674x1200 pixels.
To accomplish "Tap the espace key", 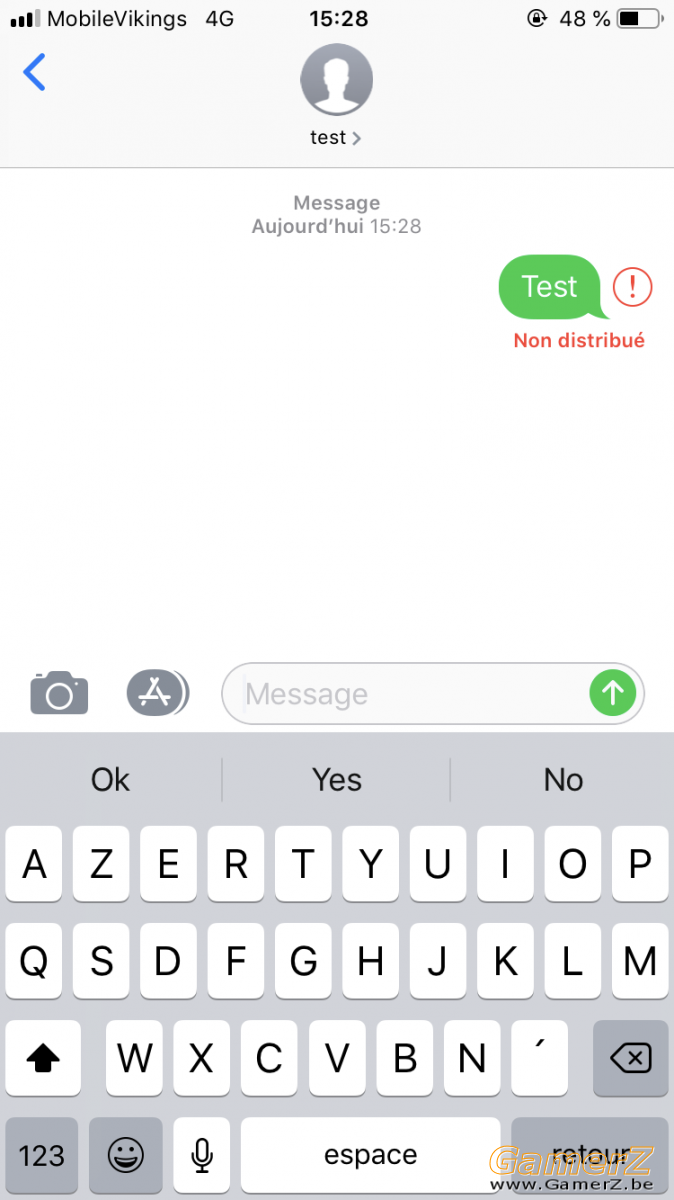I will pos(370,1156).
